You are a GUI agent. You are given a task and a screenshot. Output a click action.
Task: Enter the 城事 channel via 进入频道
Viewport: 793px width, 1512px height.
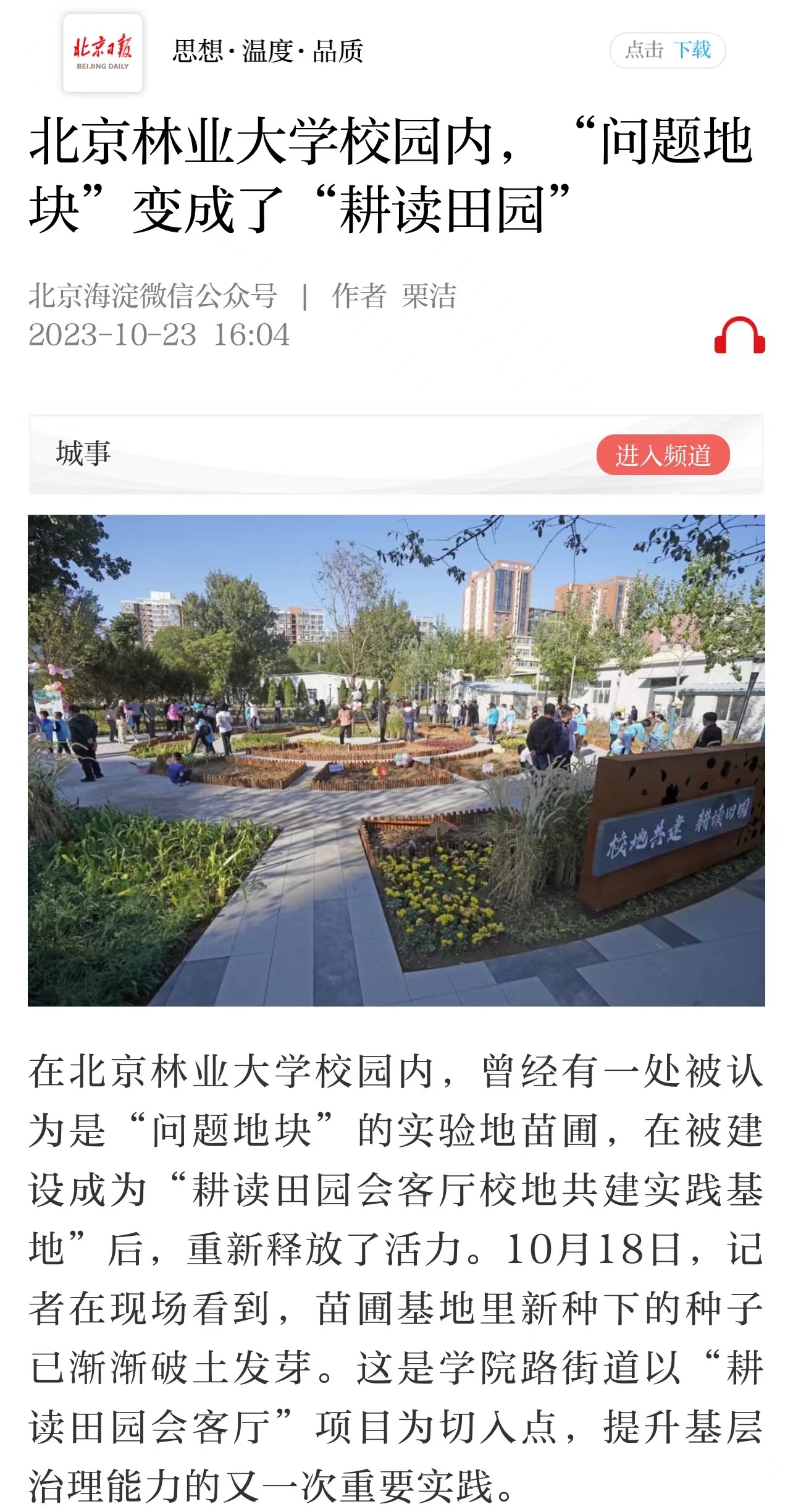point(663,455)
